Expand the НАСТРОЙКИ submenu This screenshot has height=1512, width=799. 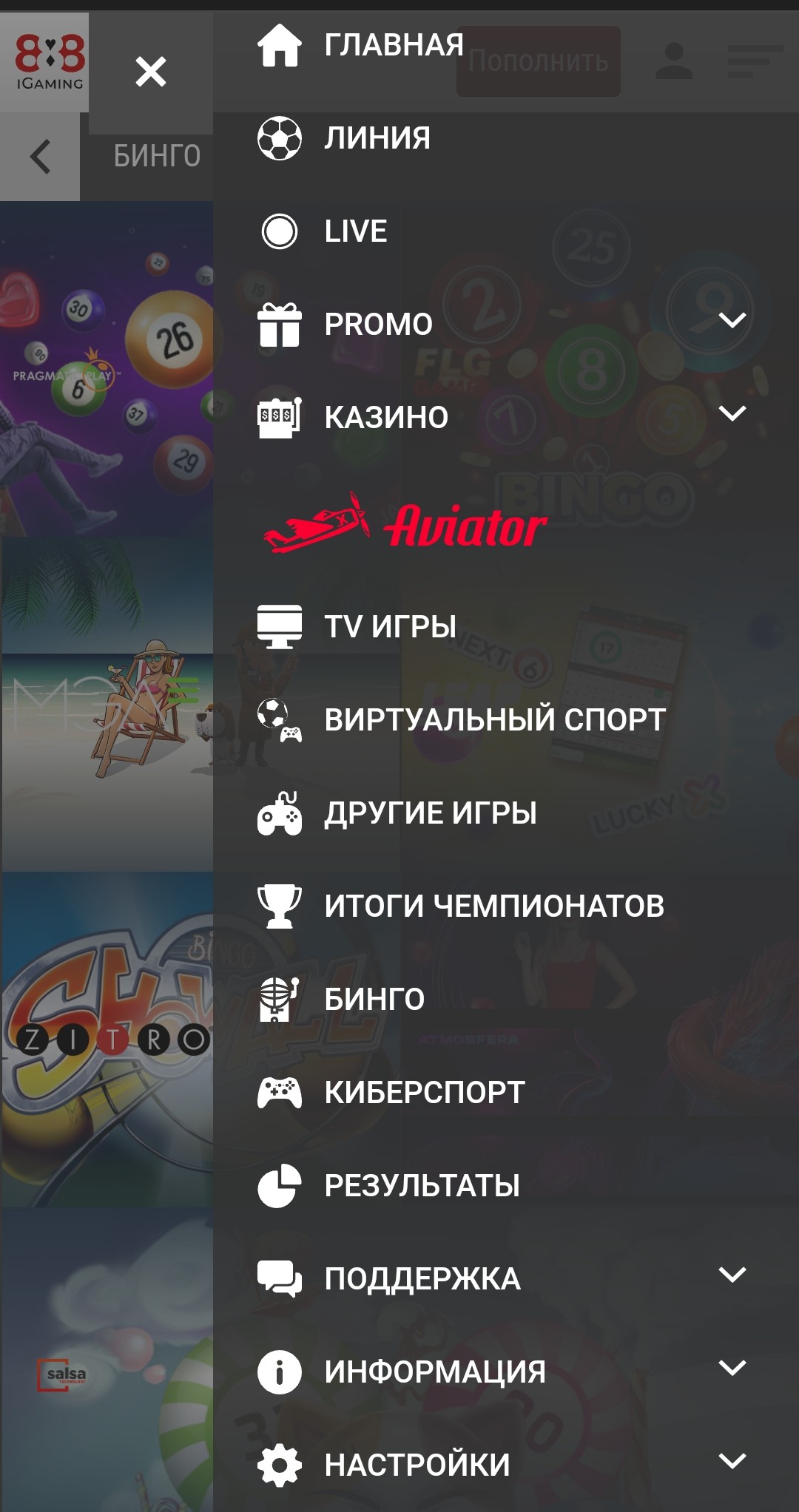pos(506,1464)
